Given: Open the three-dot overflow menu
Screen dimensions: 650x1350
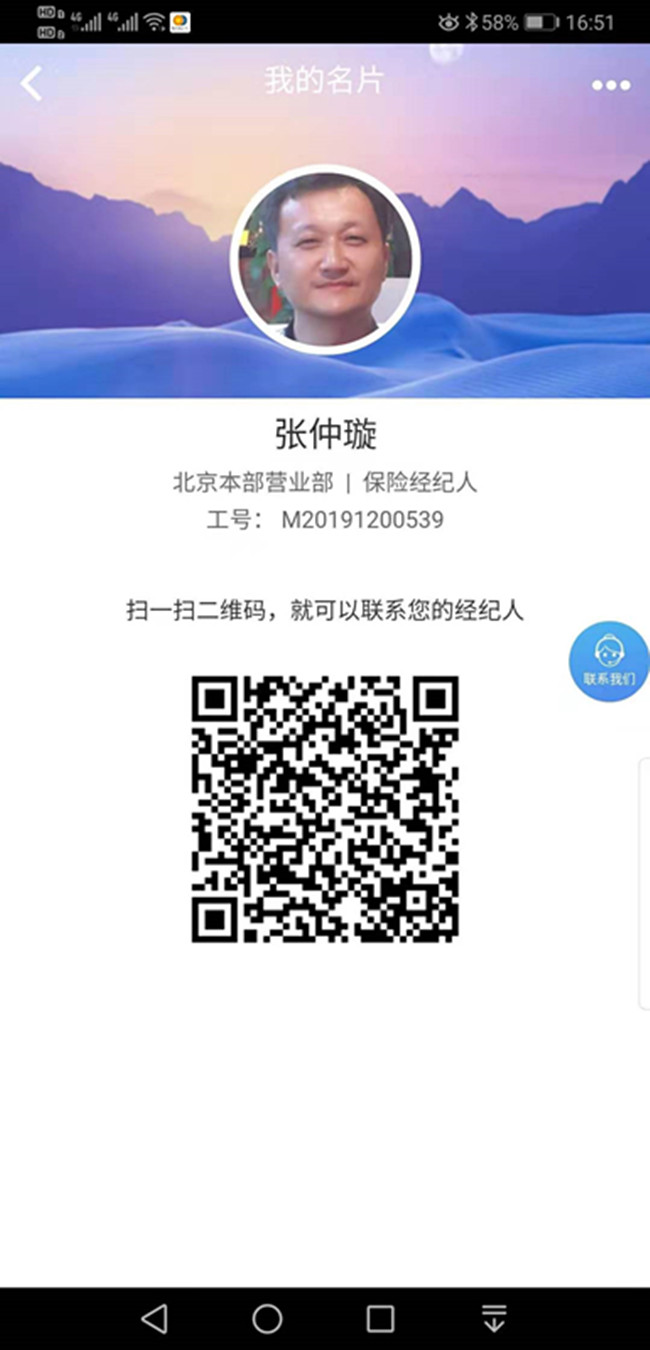Looking at the screenshot, I should tap(610, 85).
